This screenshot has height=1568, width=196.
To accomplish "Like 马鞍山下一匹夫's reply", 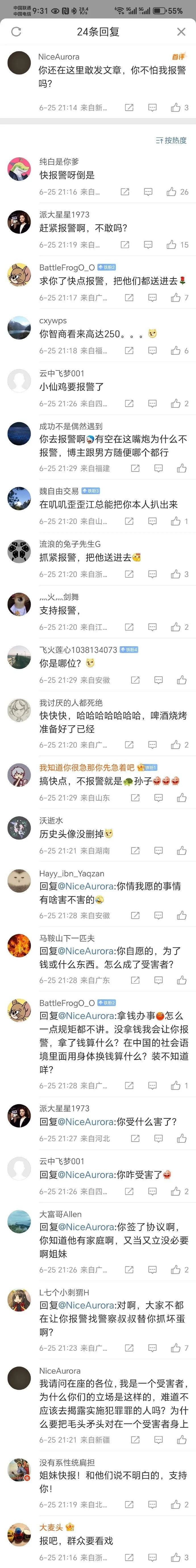I will 182,980.
